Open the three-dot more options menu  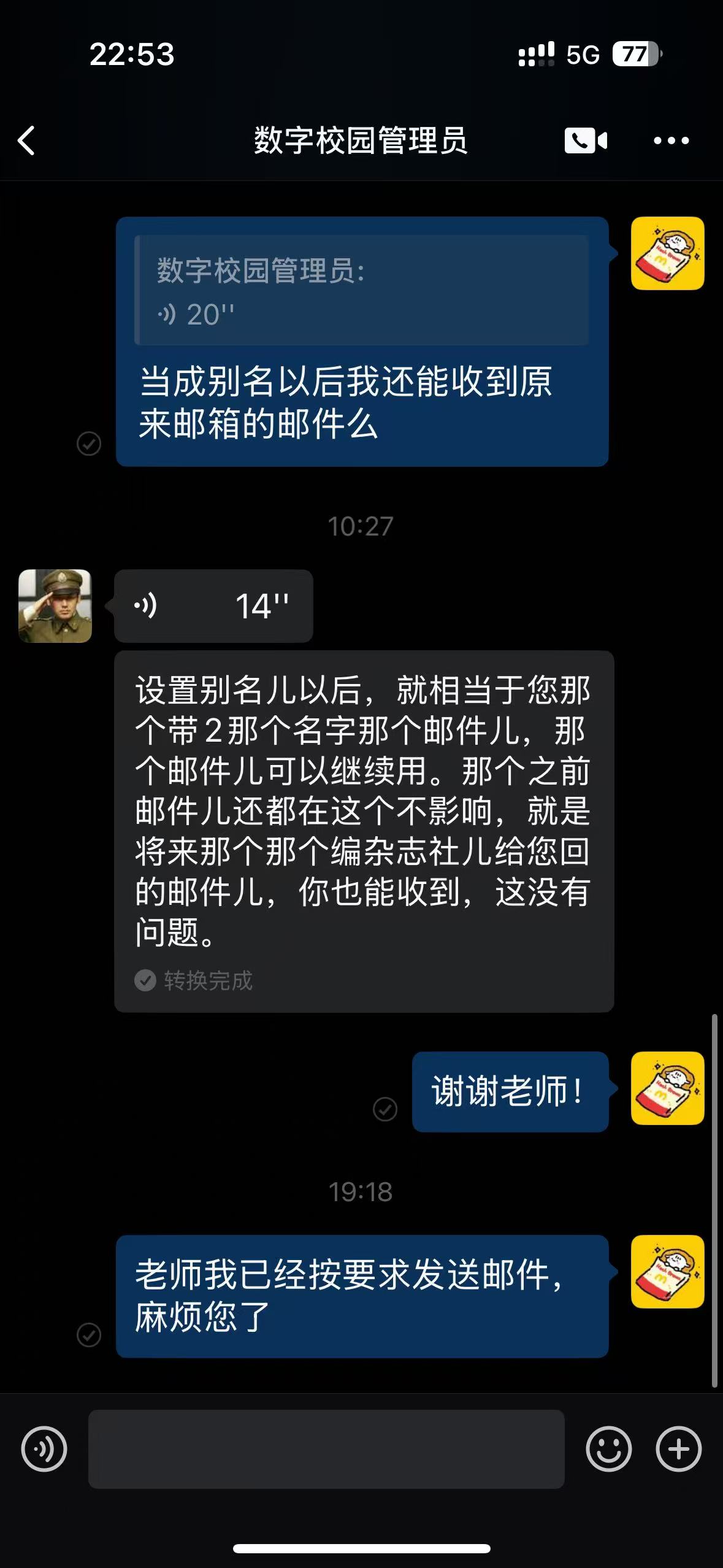[671, 140]
